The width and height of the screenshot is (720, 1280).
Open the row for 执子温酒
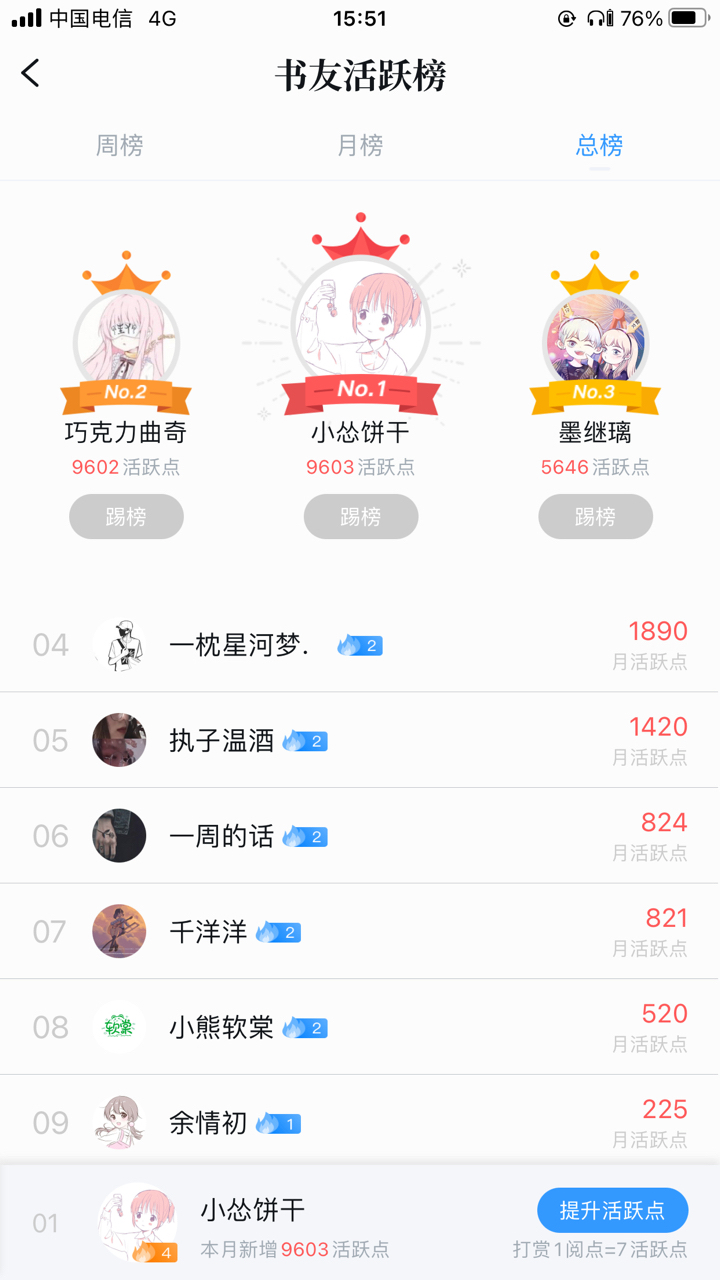360,740
